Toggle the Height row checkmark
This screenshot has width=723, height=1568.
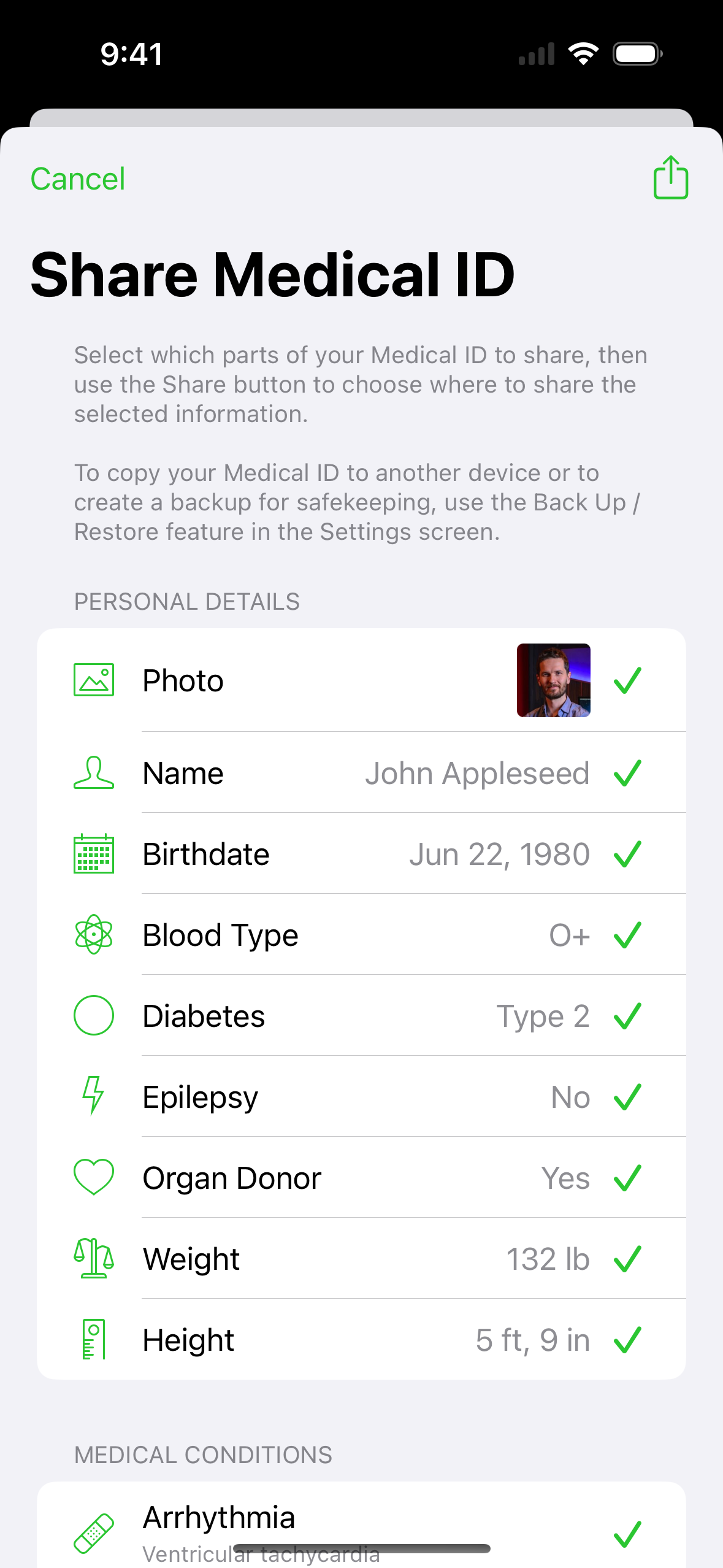click(x=627, y=1340)
